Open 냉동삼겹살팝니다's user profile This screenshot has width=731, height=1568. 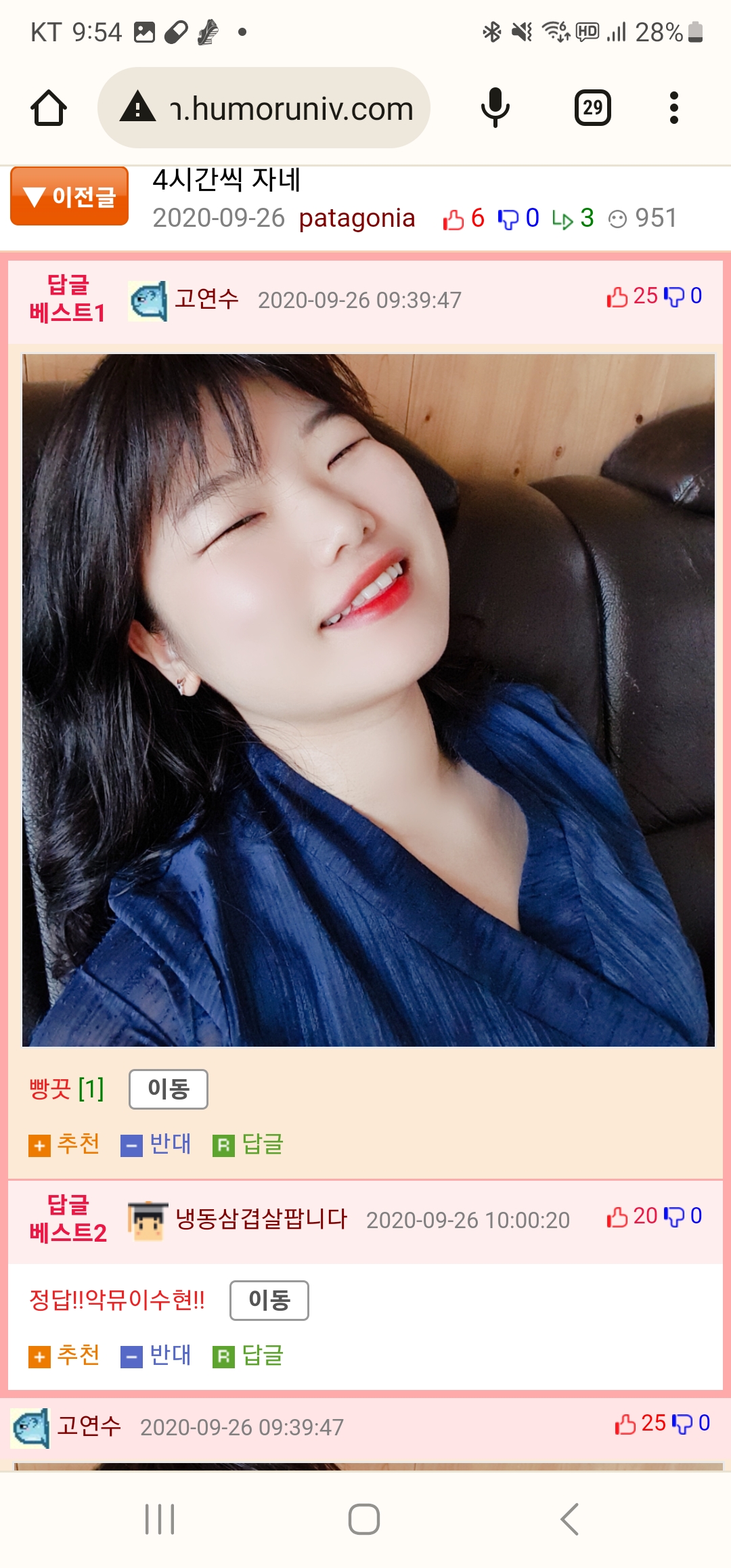(x=261, y=1219)
